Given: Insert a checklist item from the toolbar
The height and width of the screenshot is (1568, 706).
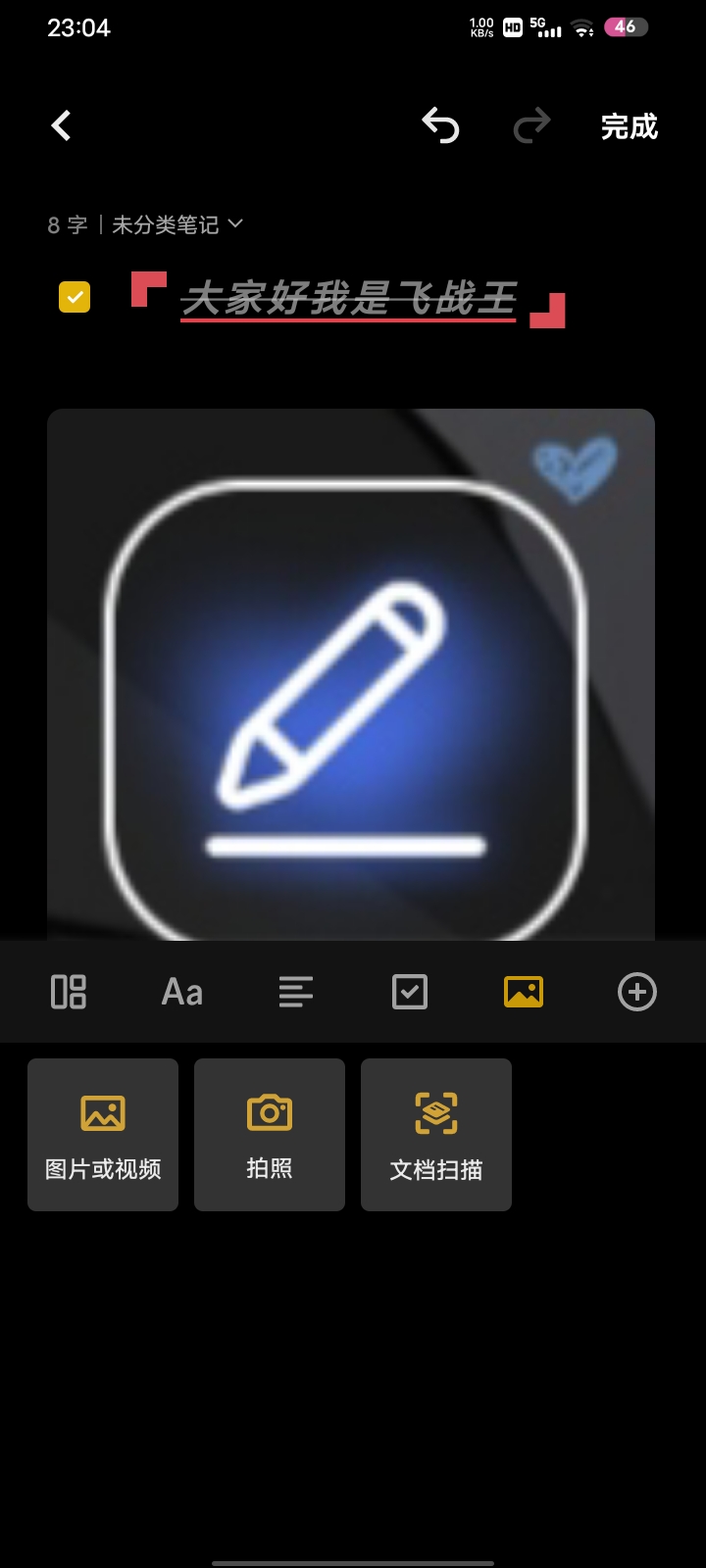Looking at the screenshot, I should click(x=409, y=992).
